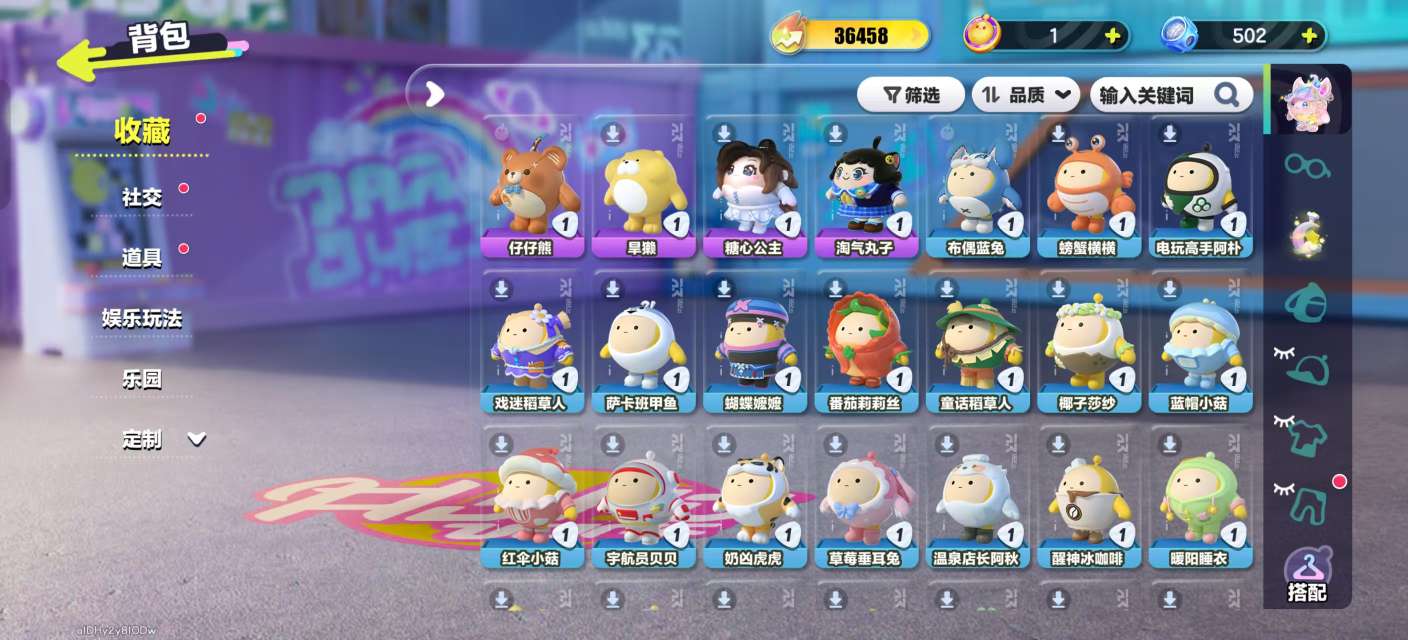Image resolution: width=1408 pixels, height=640 pixels.
Task: Pick the 番茄莉莉丝 outfit card
Action: pos(866,345)
